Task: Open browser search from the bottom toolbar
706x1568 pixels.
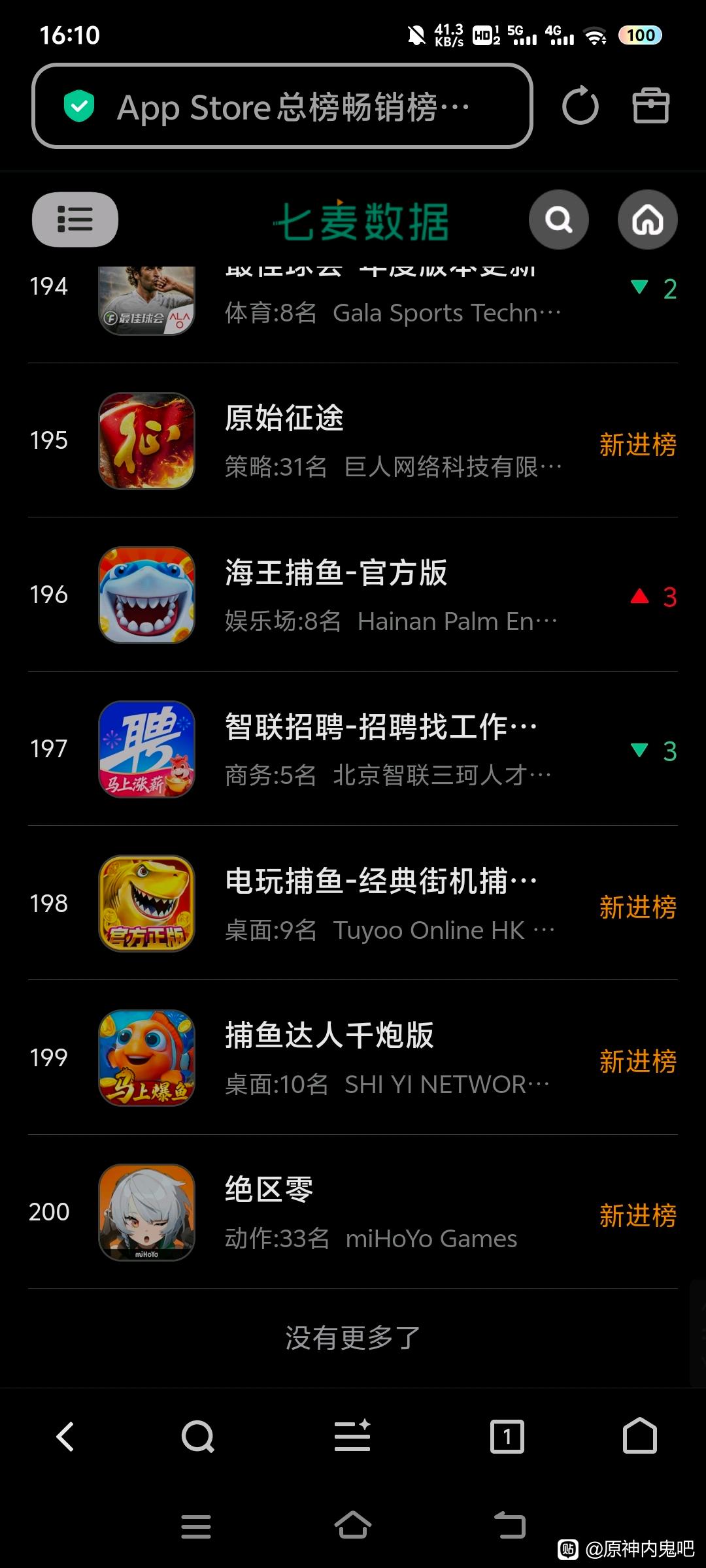Action: (197, 1437)
